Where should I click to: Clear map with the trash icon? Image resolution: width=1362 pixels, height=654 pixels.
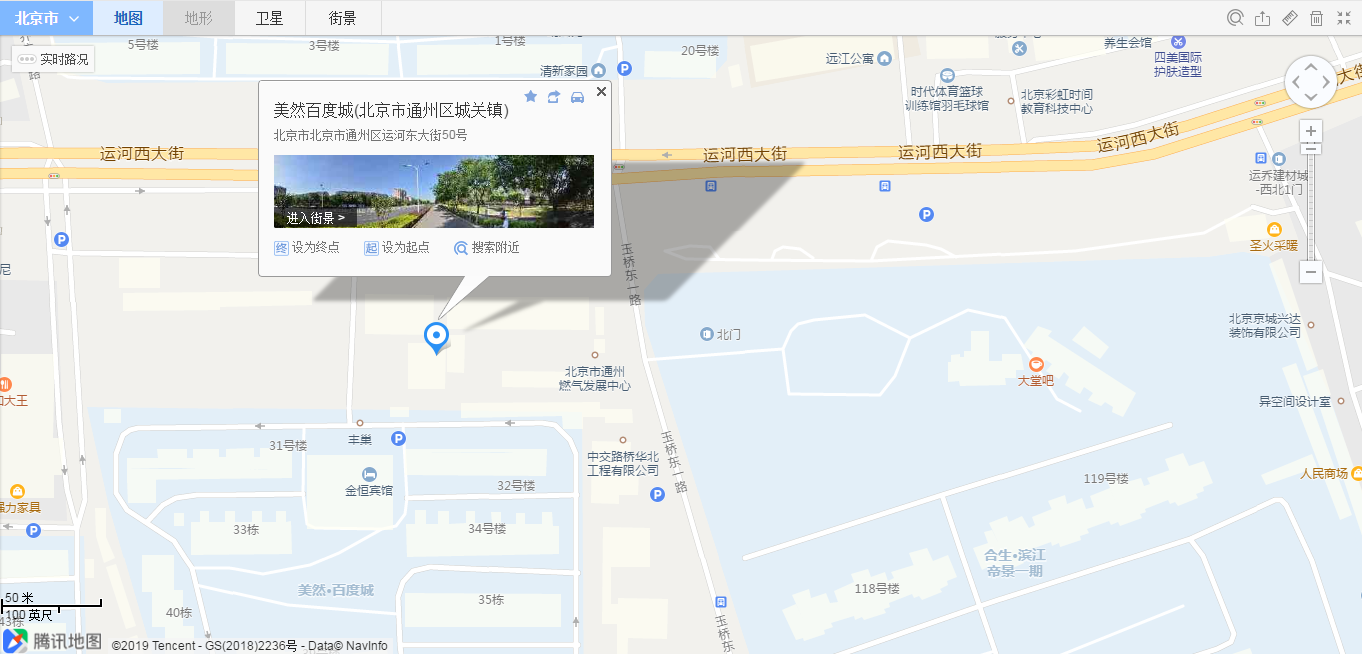coord(1316,18)
